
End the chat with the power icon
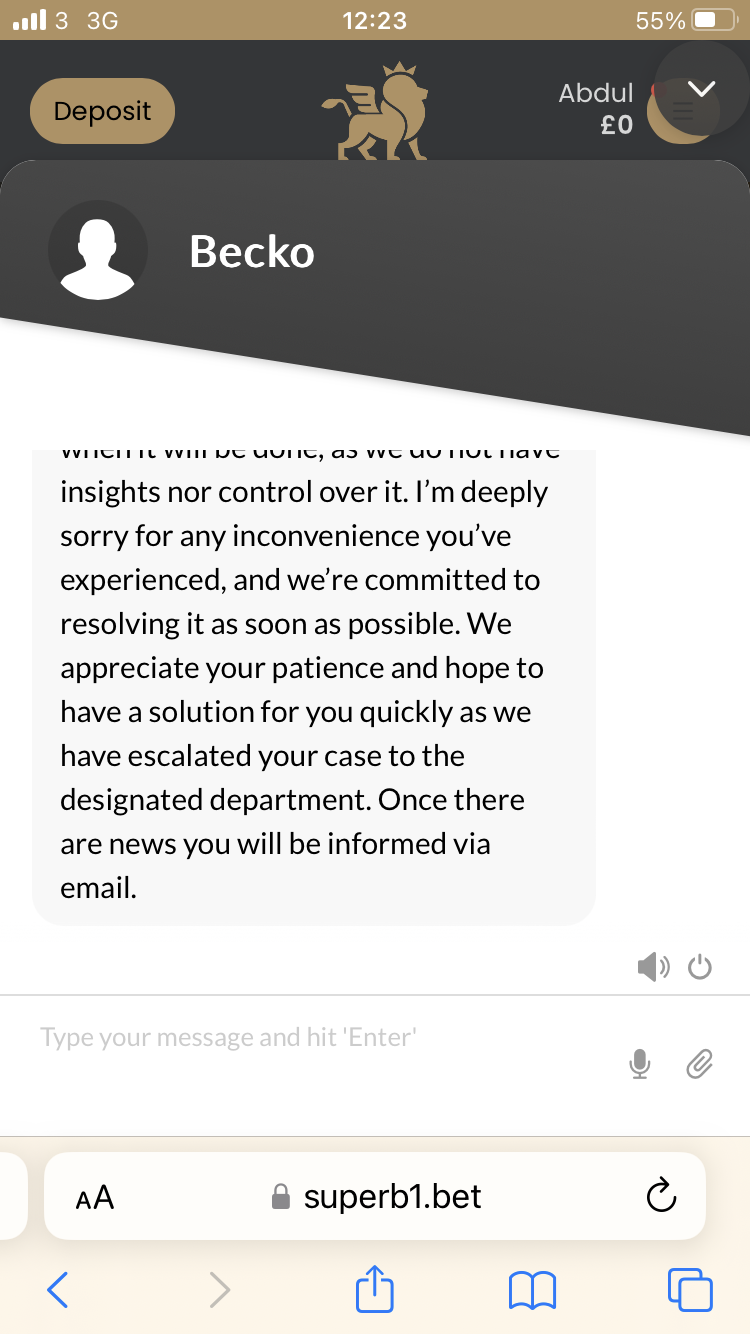(700, 966)
